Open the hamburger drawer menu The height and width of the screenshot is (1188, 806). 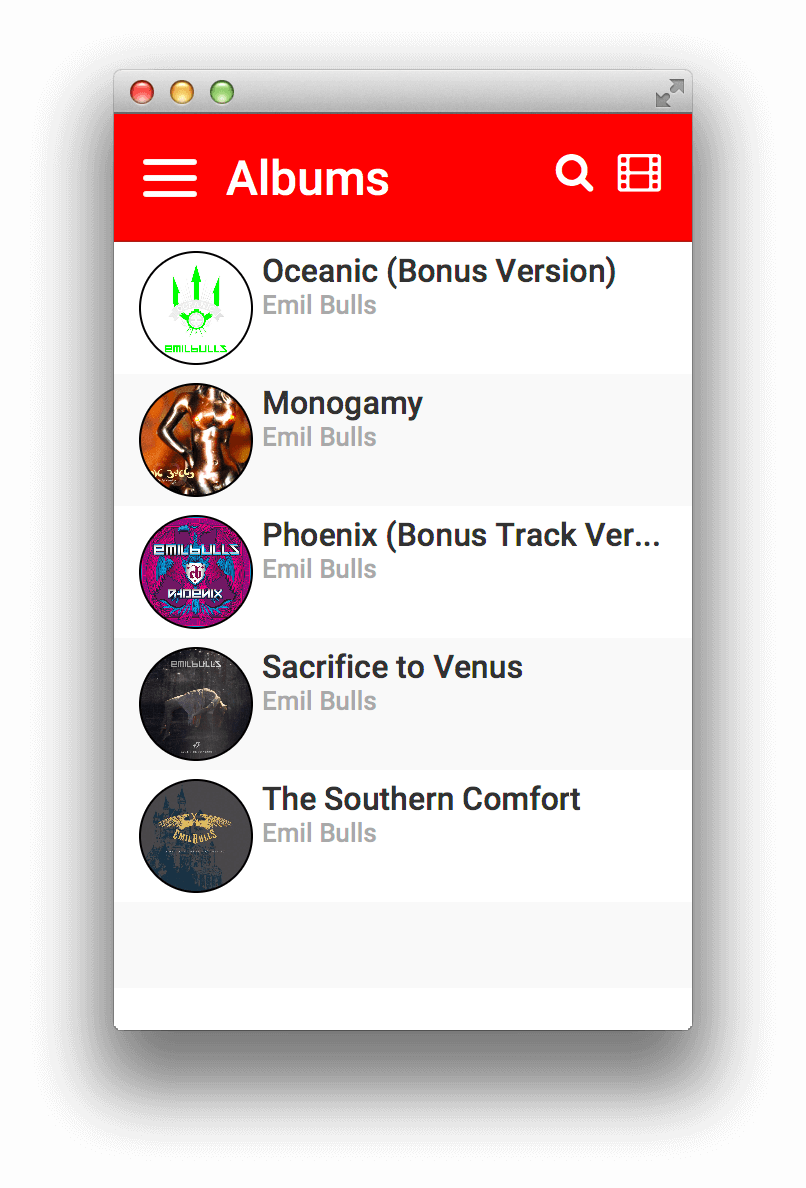click(170, 178)
